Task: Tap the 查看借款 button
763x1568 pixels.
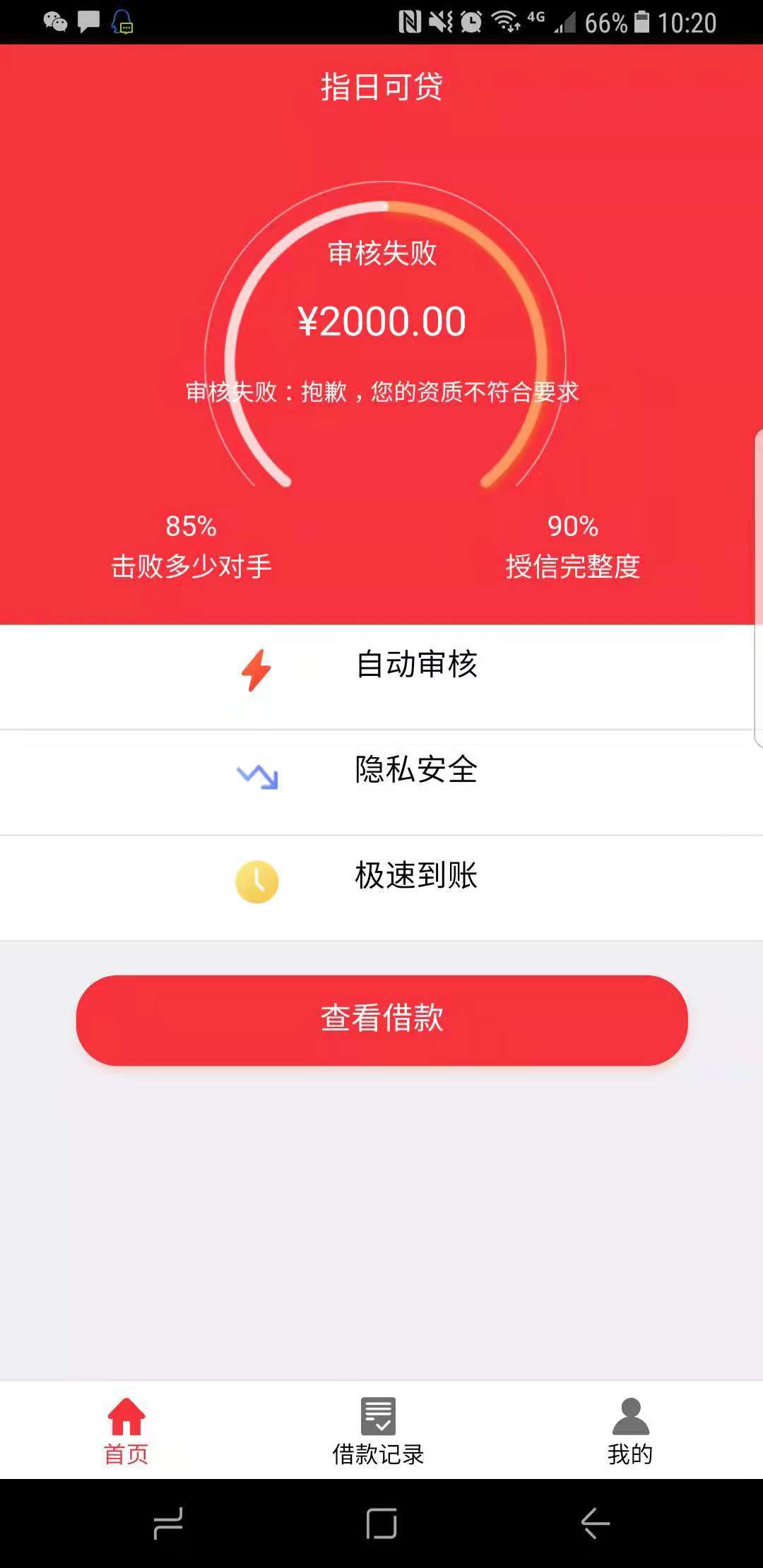Action: click(x=381, y=1020)
